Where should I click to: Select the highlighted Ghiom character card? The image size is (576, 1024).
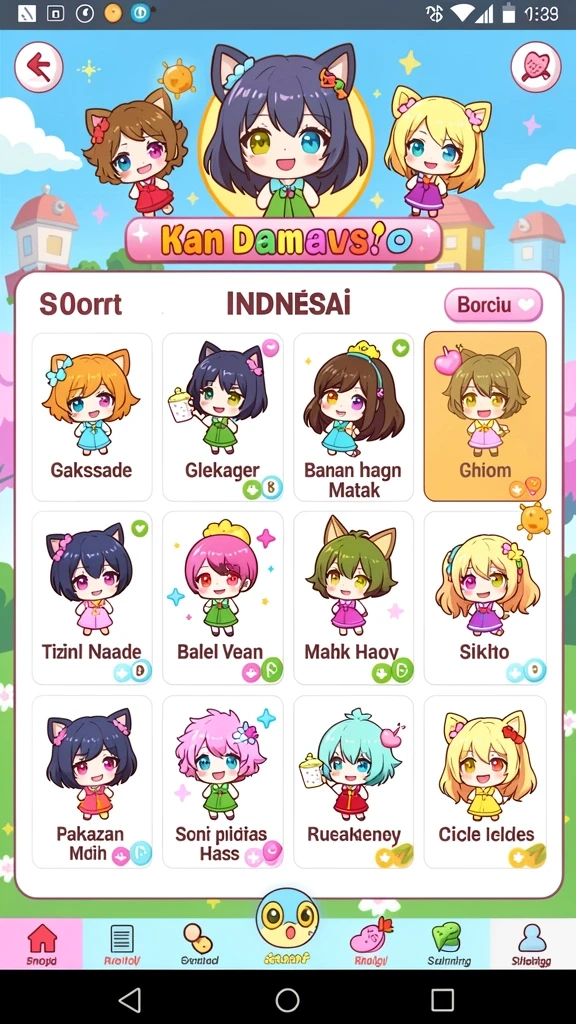[485, 417]
